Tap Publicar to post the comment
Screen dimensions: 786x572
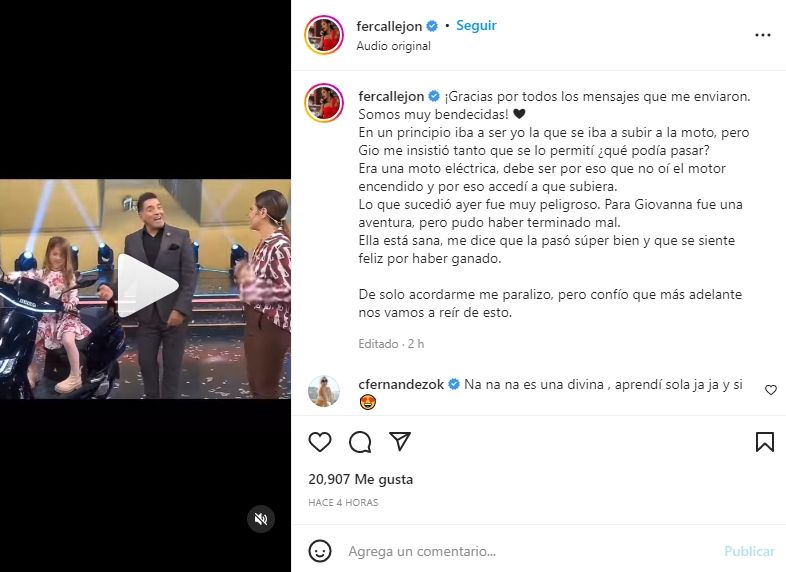(x=749, y=551)
